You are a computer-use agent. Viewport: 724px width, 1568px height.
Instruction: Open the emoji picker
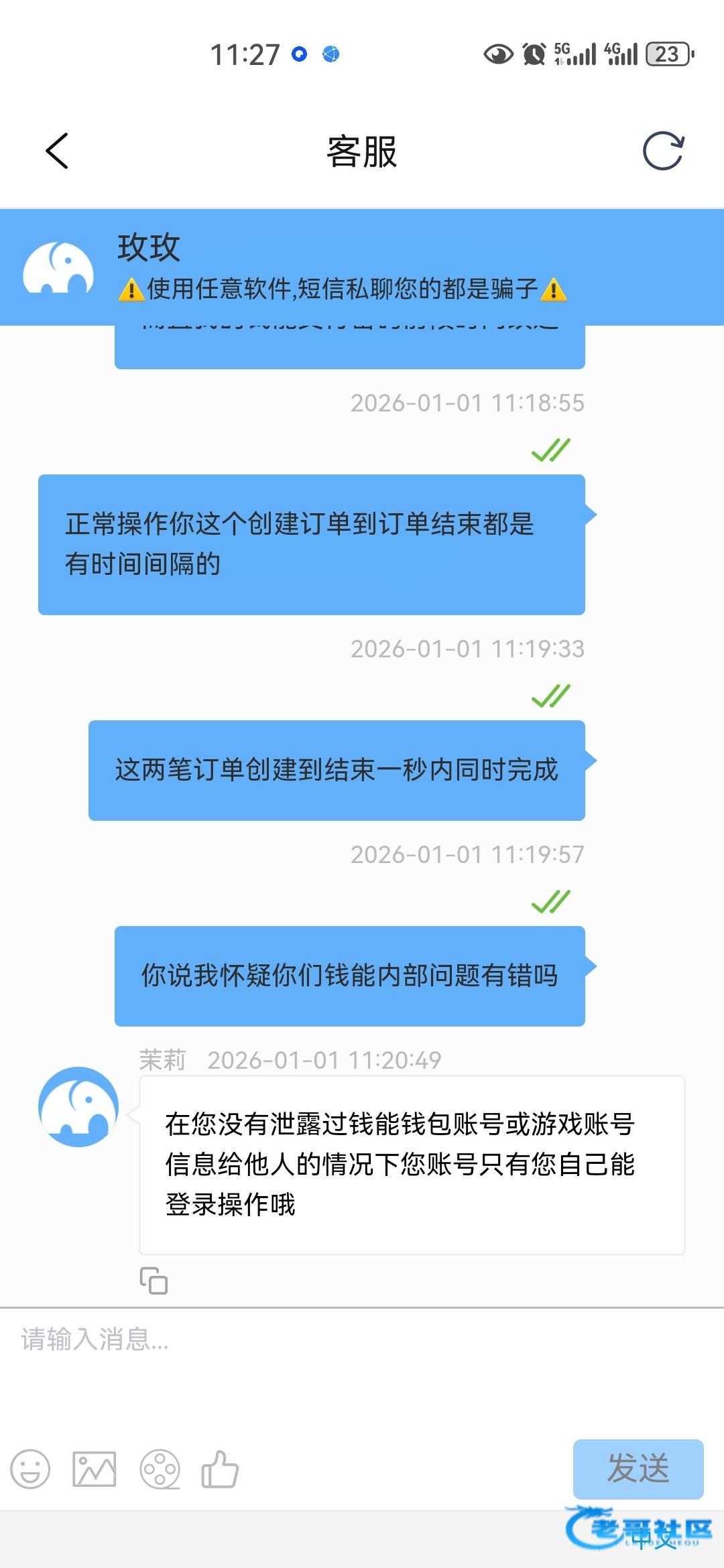[x=30, y=1469]
